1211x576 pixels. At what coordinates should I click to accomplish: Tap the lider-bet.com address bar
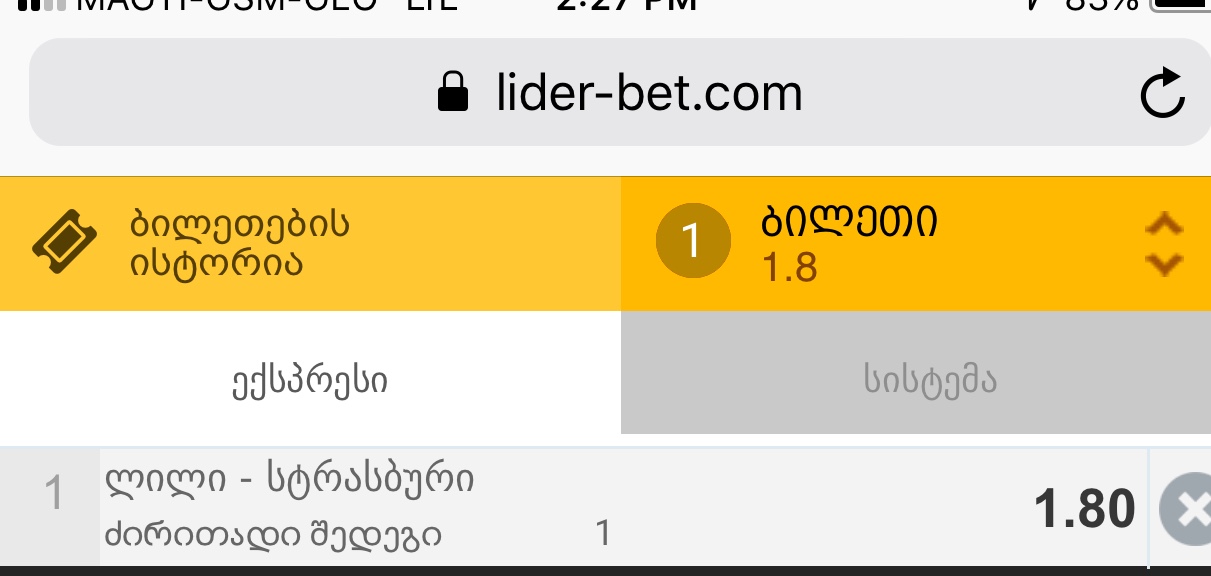(x=620, y=94)
